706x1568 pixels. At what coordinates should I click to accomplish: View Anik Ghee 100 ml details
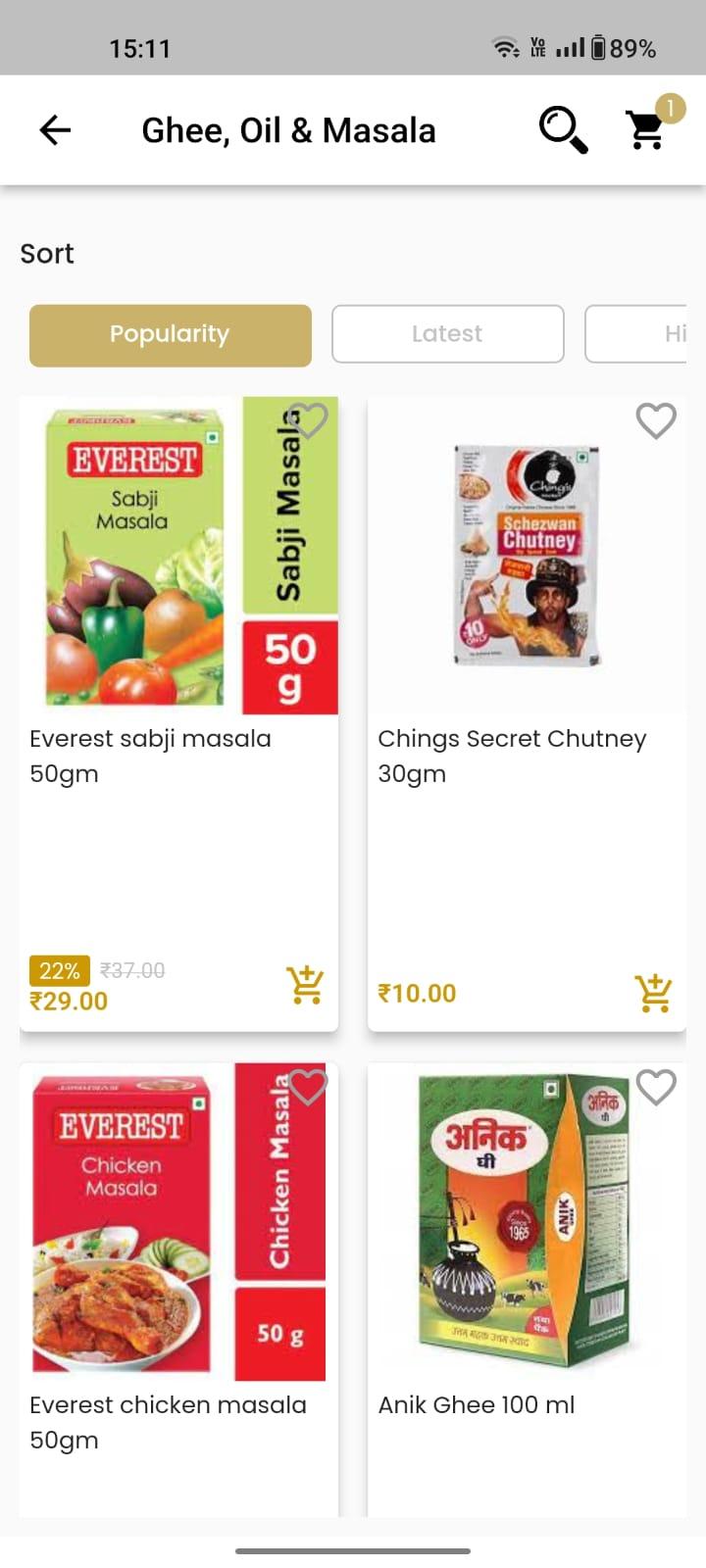click(x=477, y=1404)
